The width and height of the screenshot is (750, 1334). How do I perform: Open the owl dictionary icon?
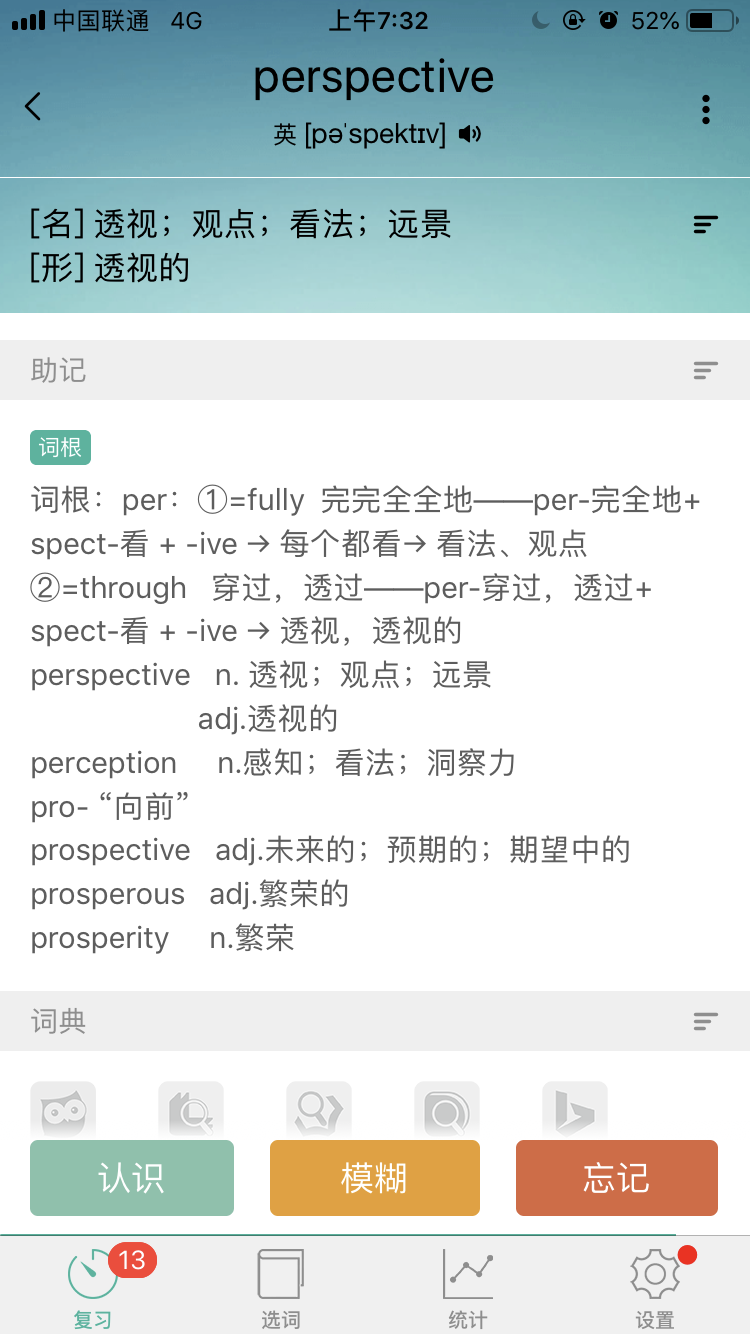63,1110
